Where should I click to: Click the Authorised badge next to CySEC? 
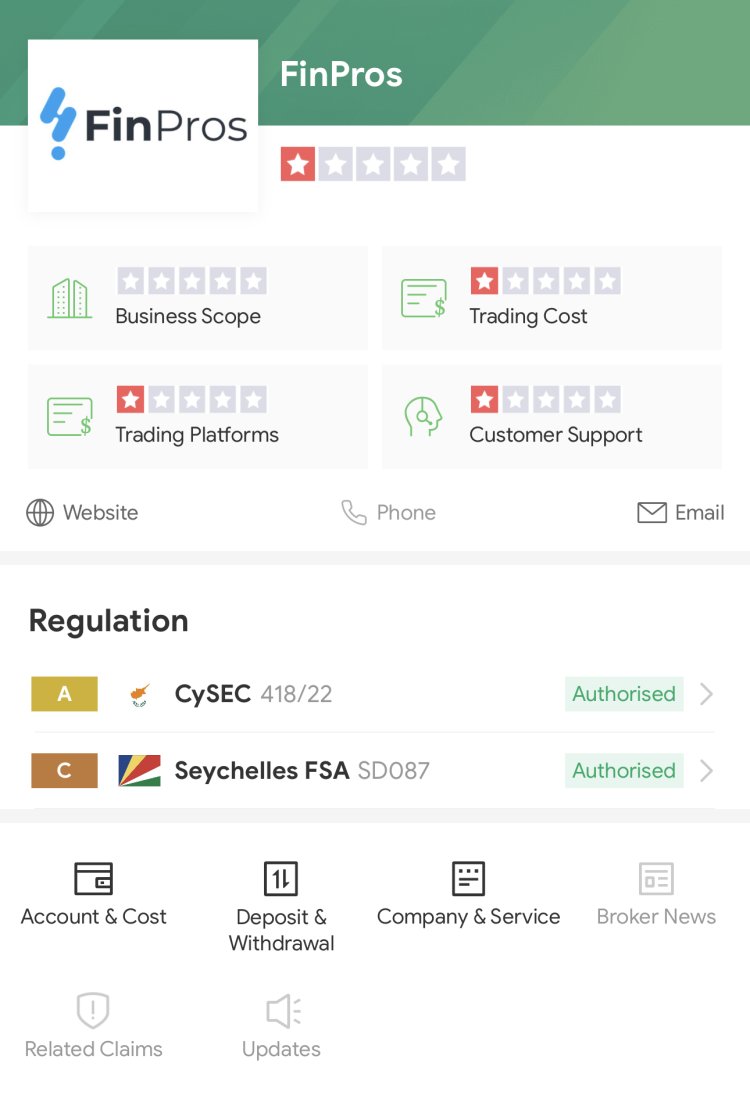click(623, 693)
